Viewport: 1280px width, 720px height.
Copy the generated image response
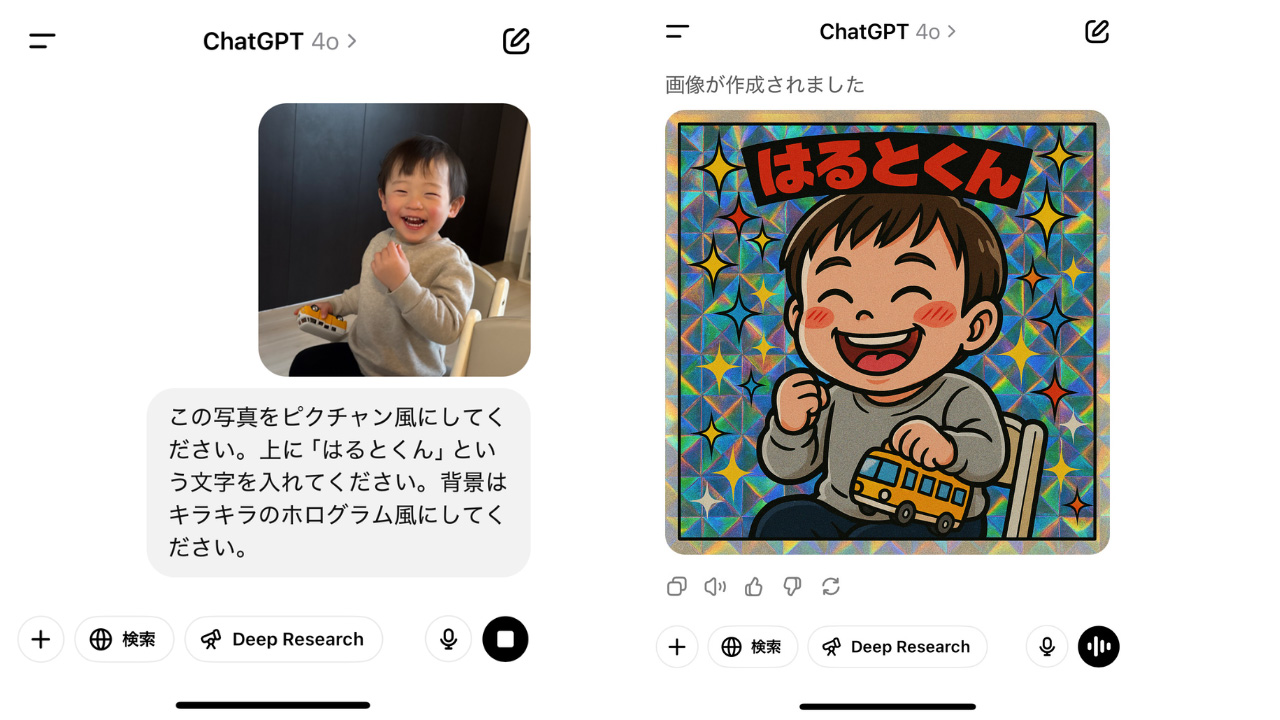point(677,587)
